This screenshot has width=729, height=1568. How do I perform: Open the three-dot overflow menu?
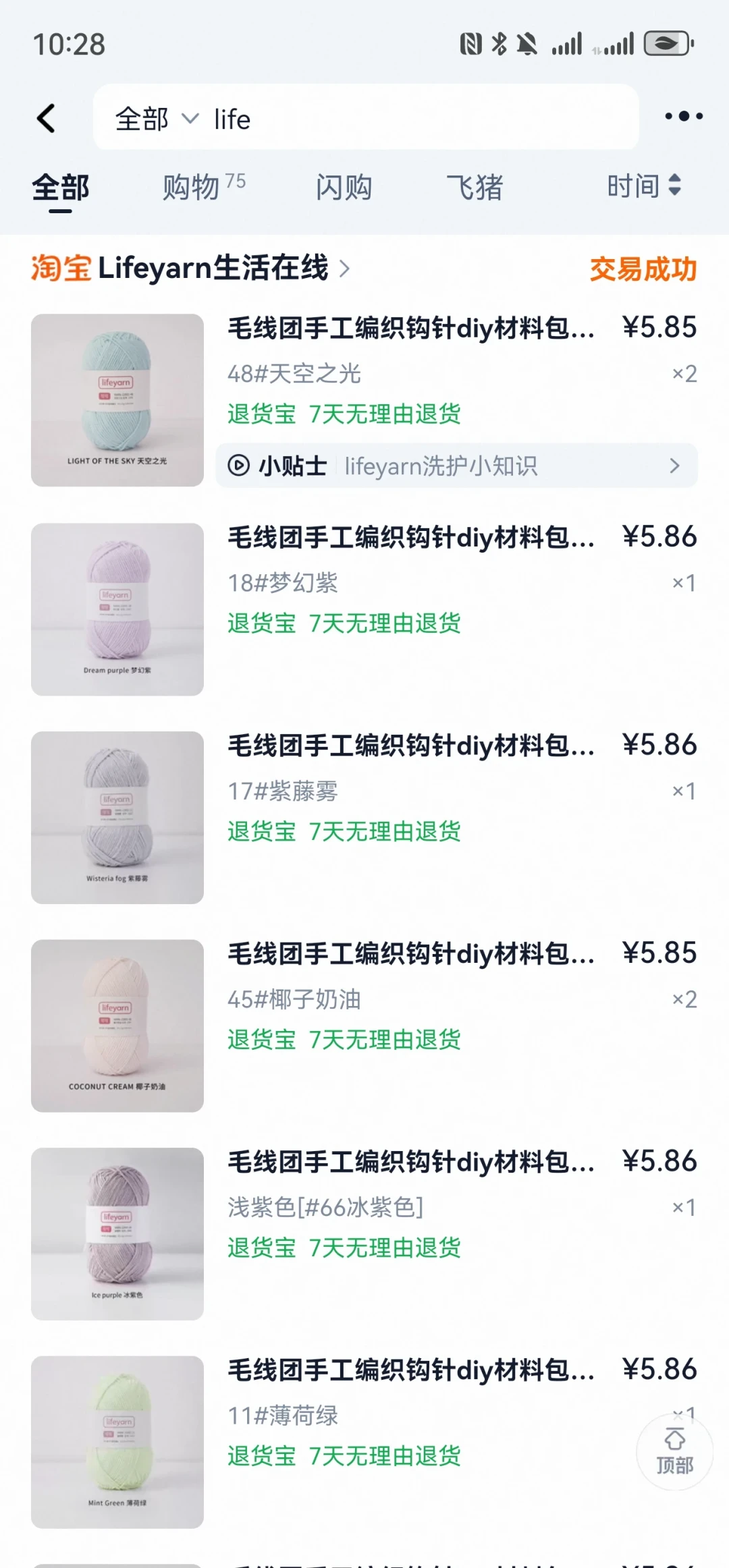coord(683,117)
